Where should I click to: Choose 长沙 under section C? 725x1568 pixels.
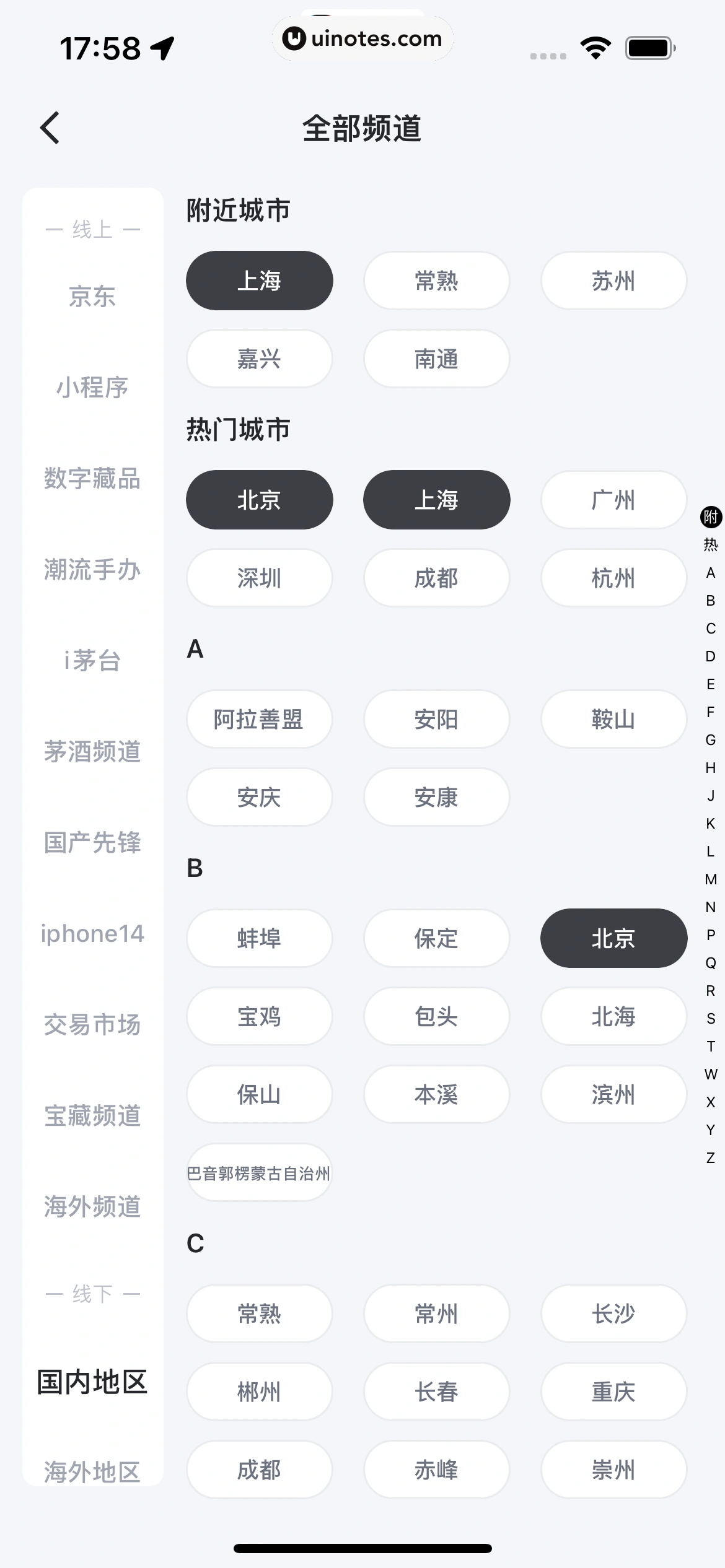(x=613, y=1314)
